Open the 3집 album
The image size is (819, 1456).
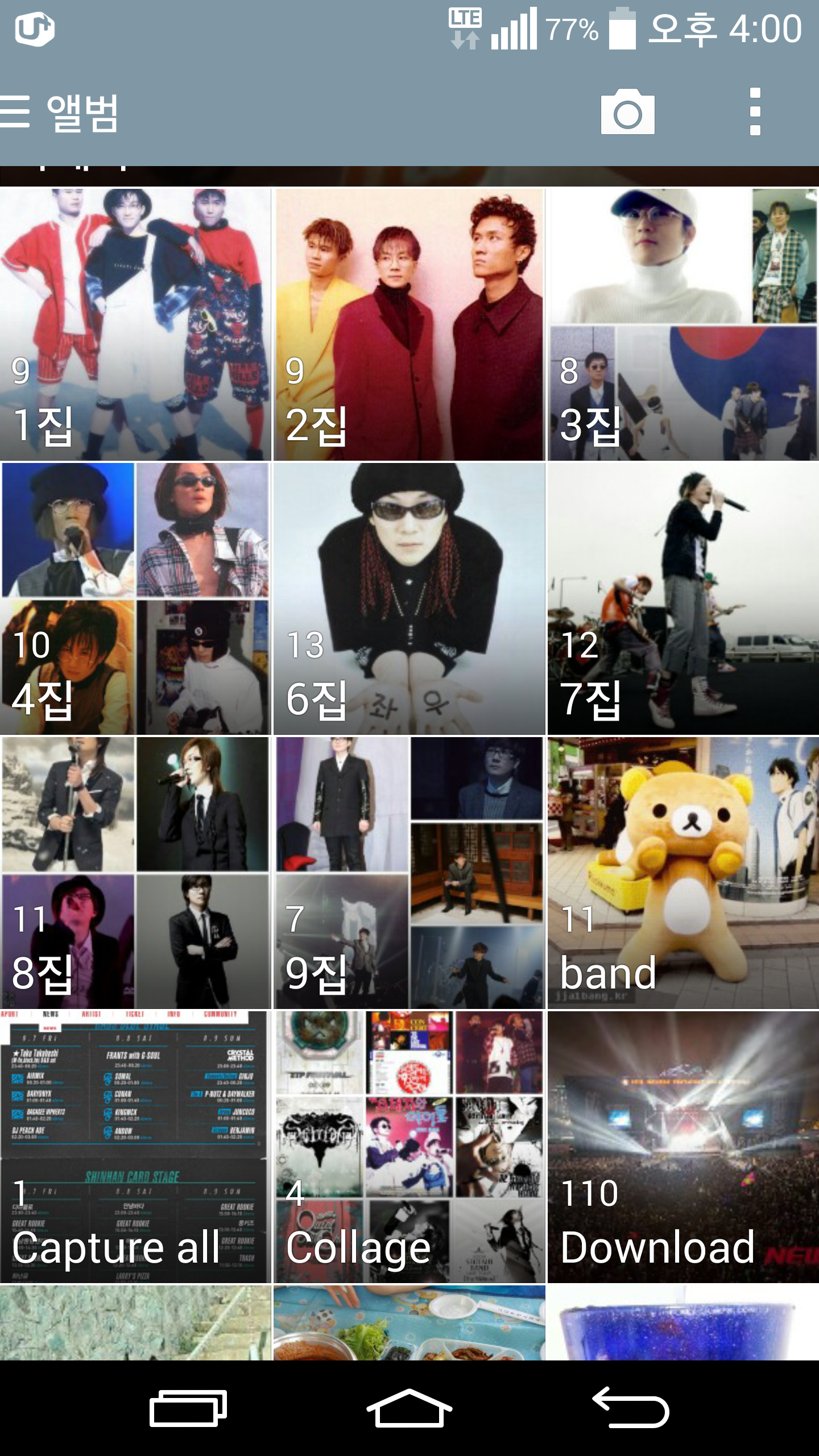[x=683, y=324]
